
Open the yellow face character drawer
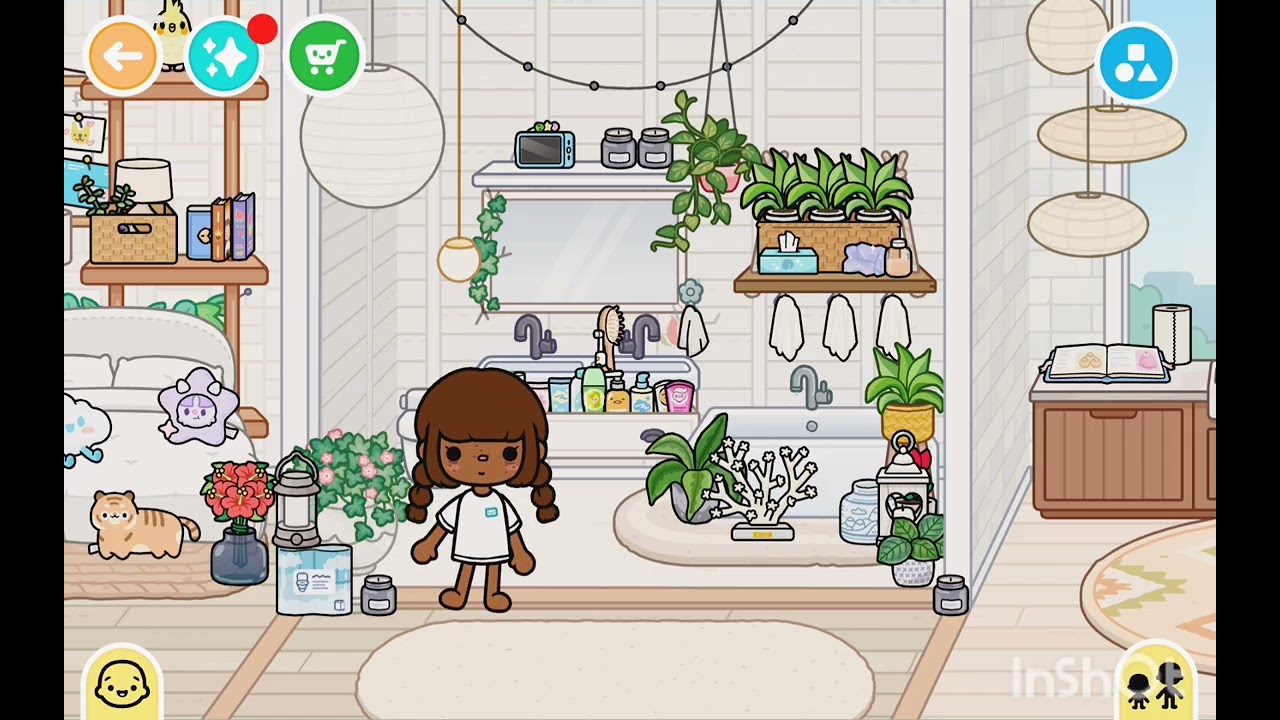122,685
